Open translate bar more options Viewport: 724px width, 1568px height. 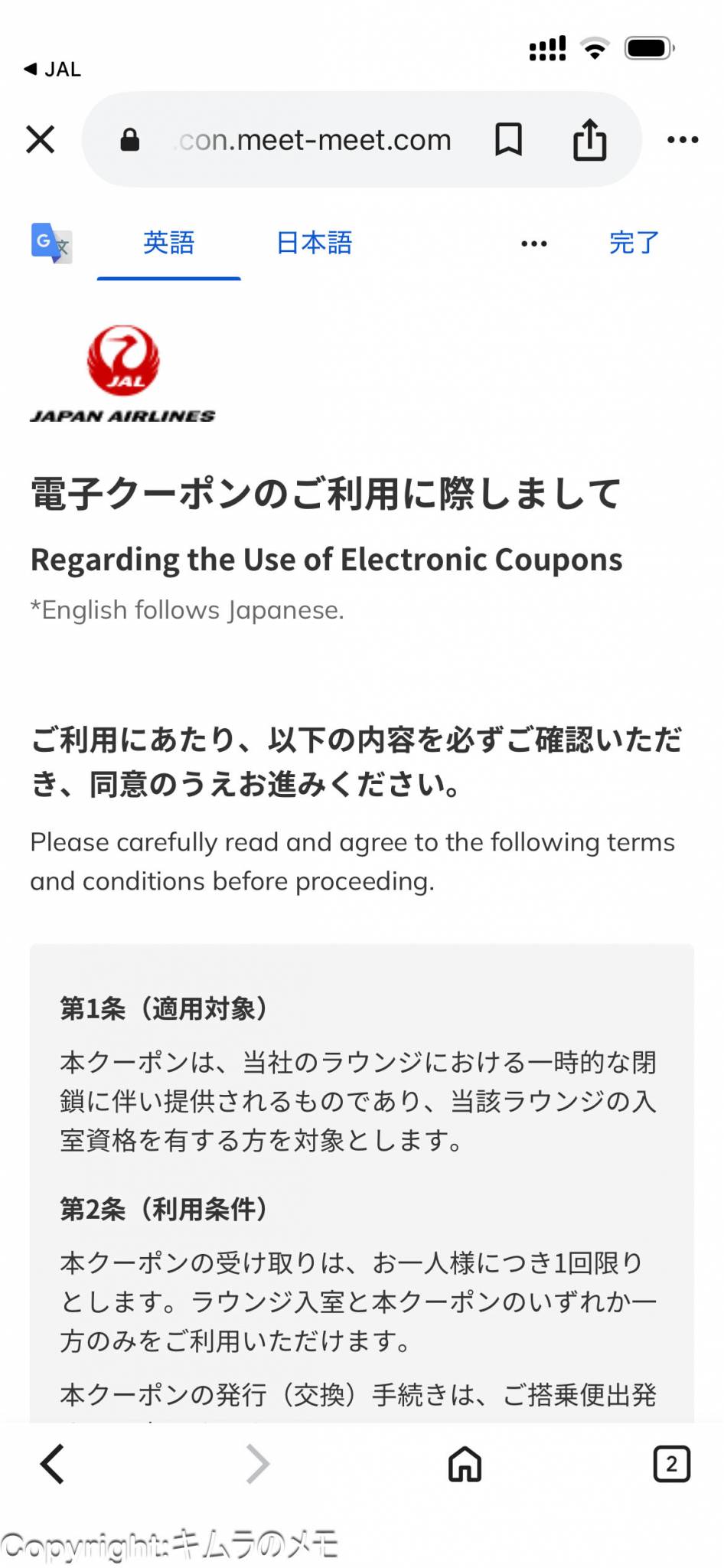pyautogui.click(x=533, y=243)
